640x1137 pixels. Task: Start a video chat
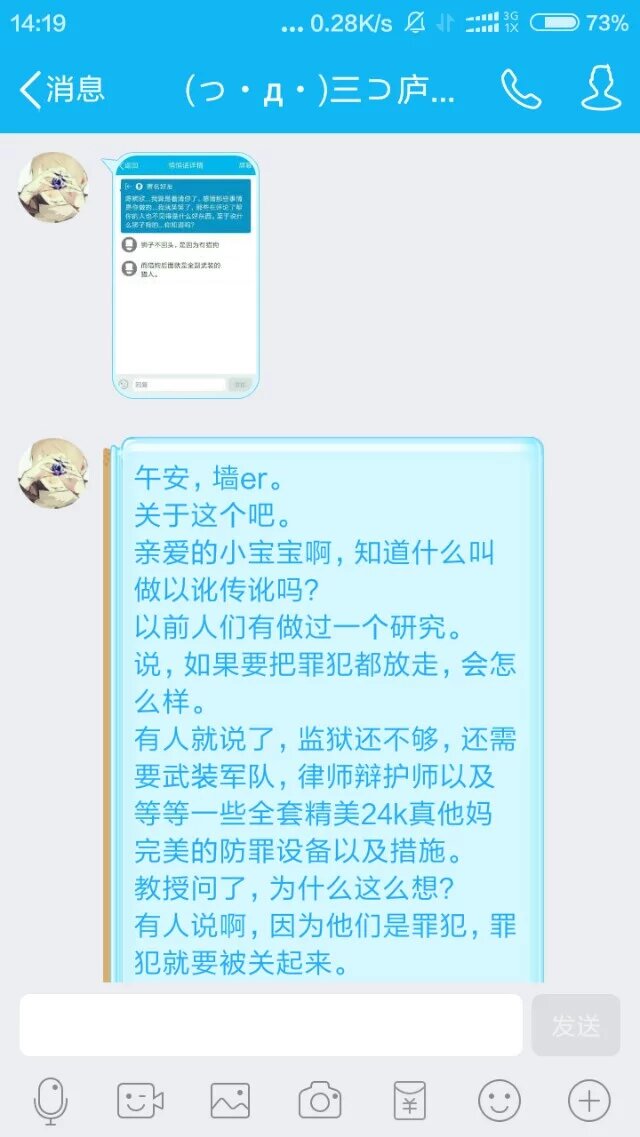140,1101
